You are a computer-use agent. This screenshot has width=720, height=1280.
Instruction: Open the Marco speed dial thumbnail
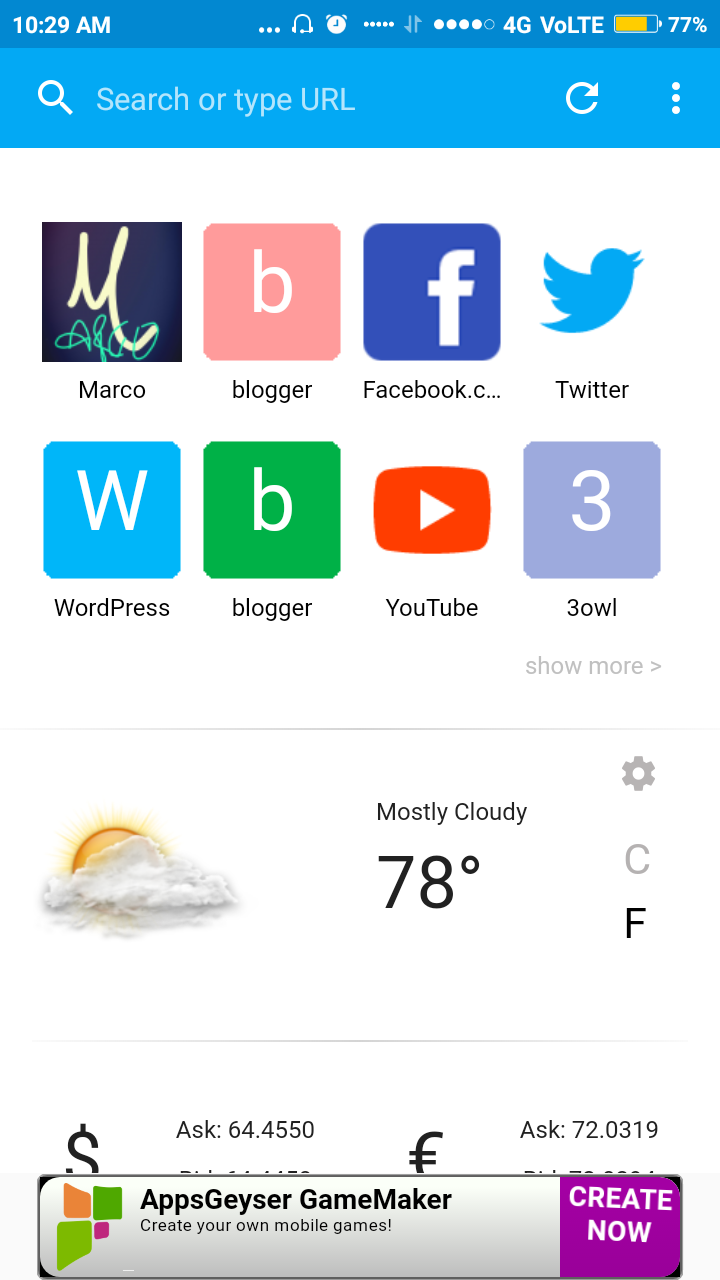point(111,291)
